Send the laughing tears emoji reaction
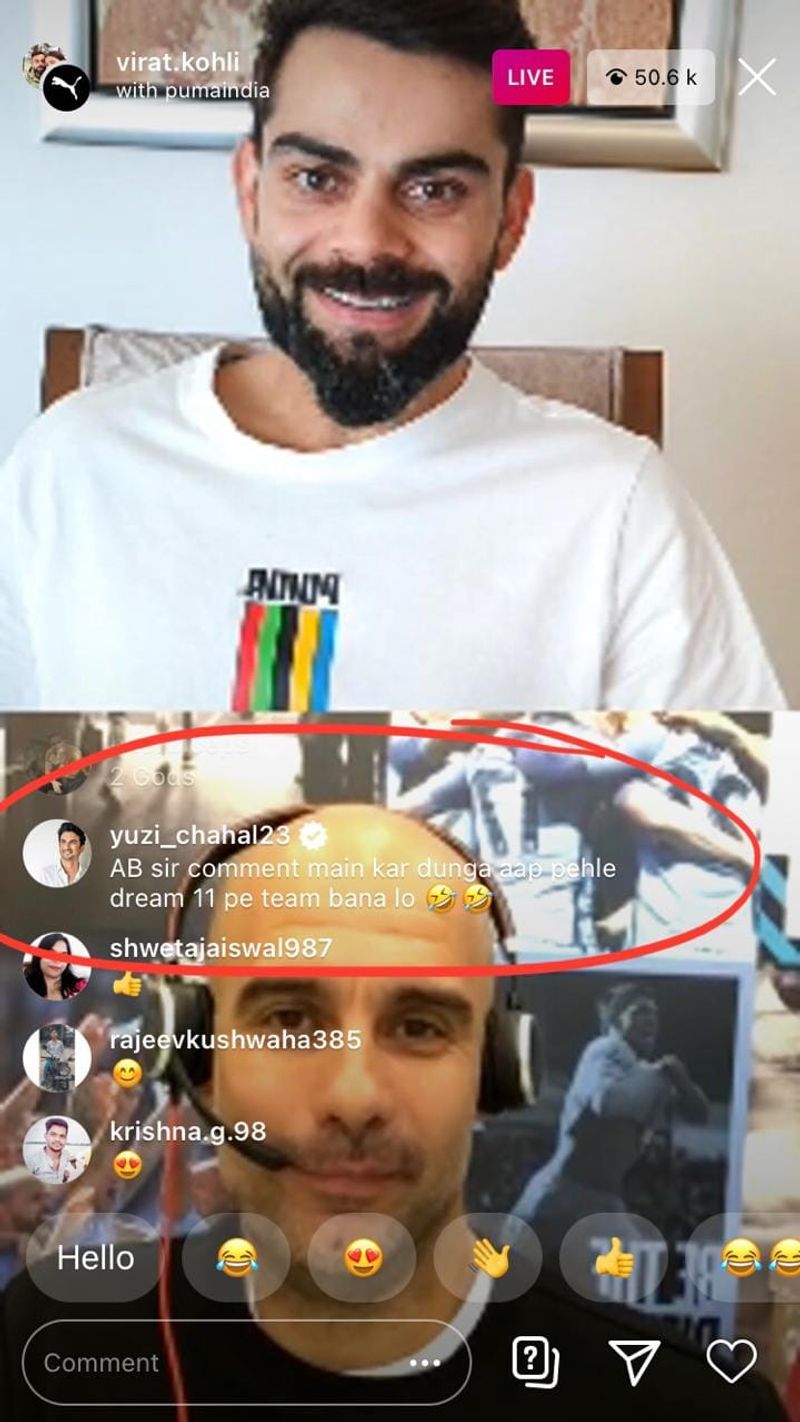800x1422 pixels. (237, 1258)
